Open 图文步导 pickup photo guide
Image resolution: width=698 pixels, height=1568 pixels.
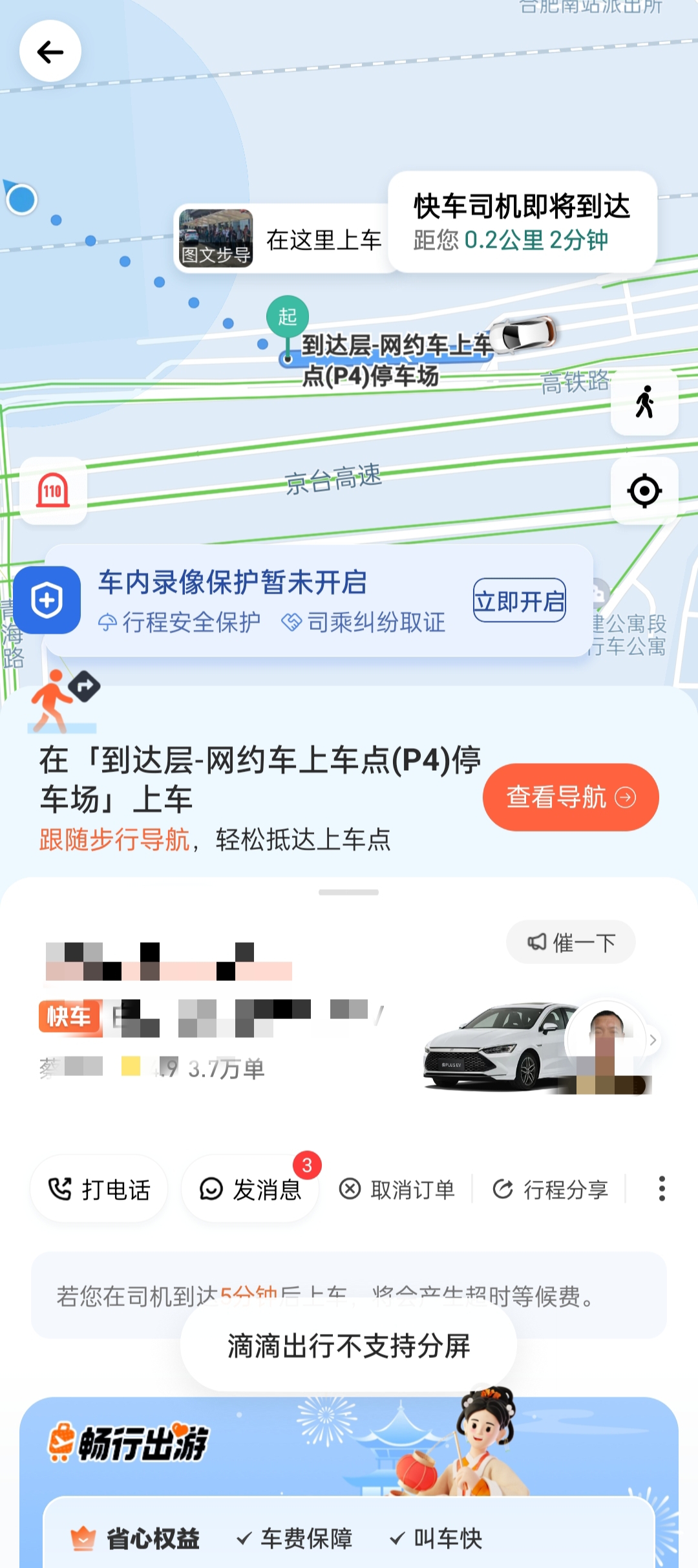click(216, 239)
